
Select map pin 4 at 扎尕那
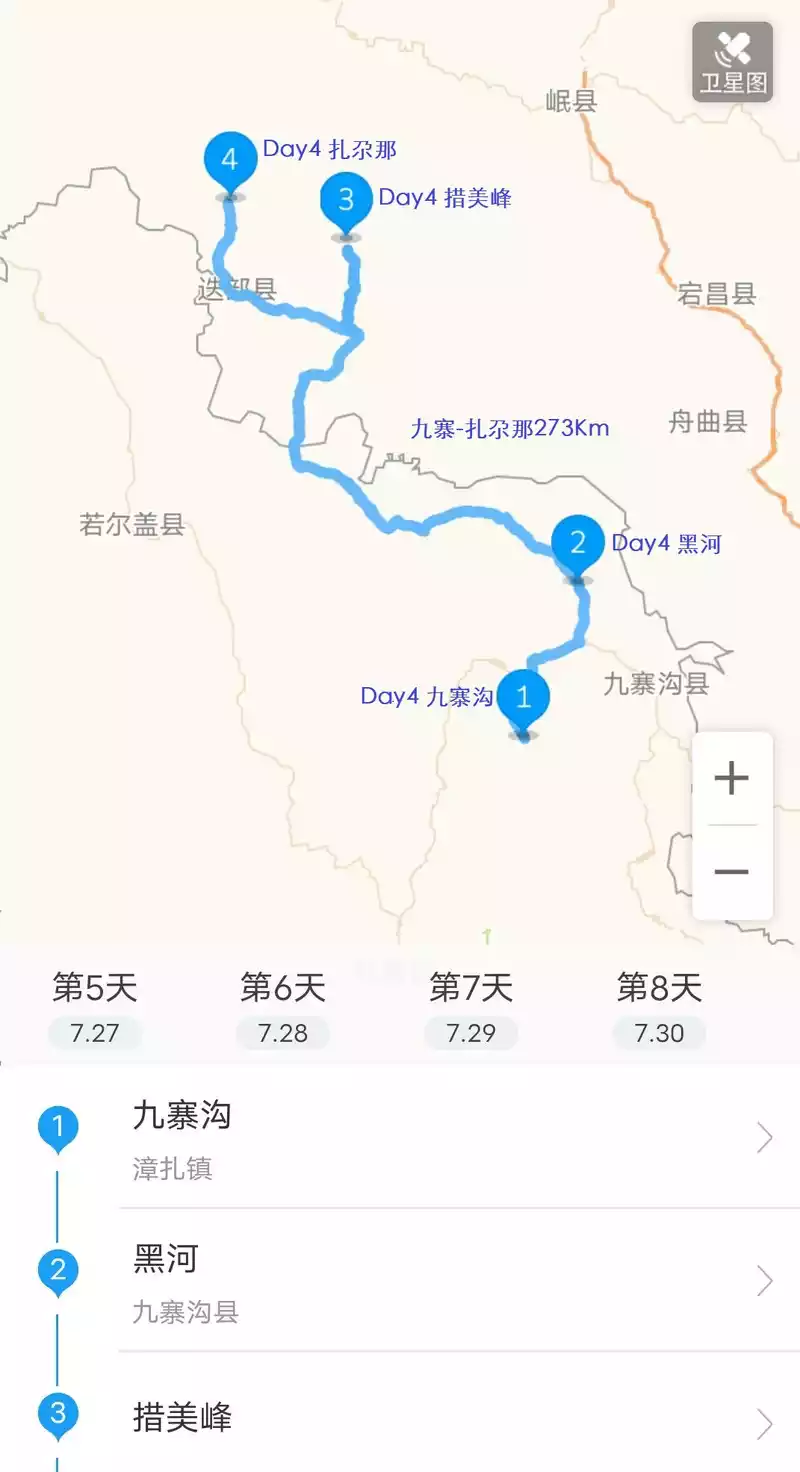click(230, 160)
